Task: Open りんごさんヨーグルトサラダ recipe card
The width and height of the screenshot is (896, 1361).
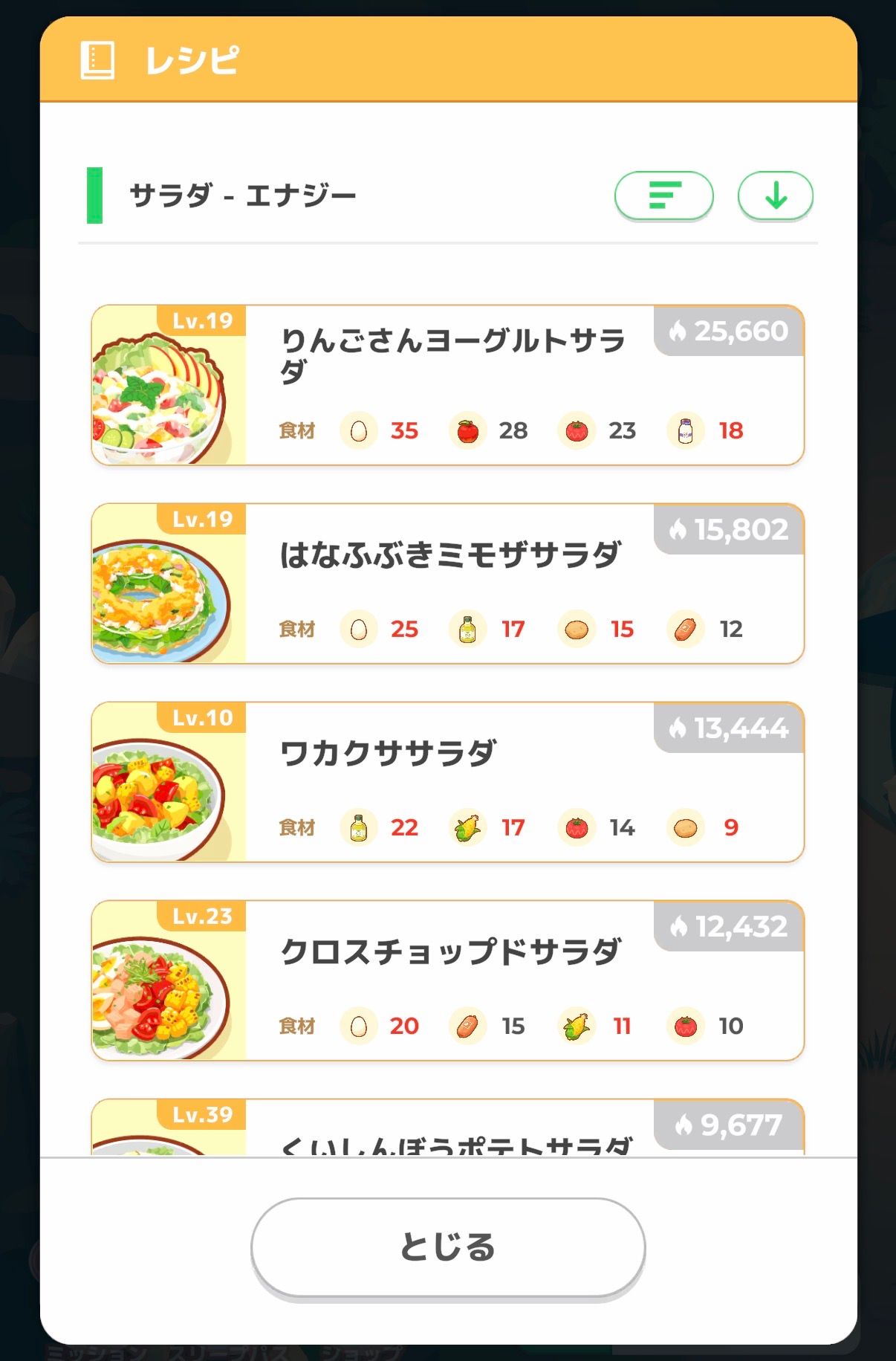Action: pyautogui.click(x=447, y=385)
